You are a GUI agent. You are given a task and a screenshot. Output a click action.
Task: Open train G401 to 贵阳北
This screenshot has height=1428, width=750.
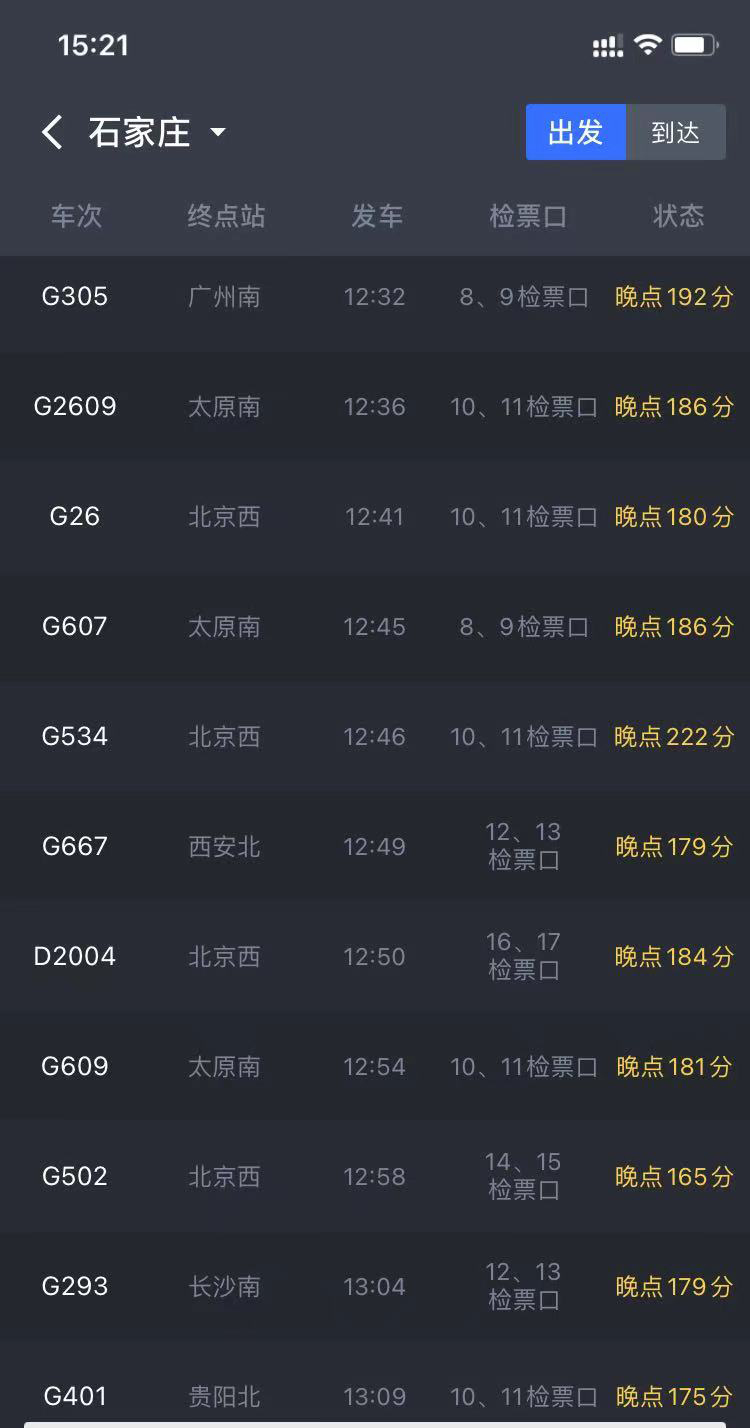pos(375,1395)
